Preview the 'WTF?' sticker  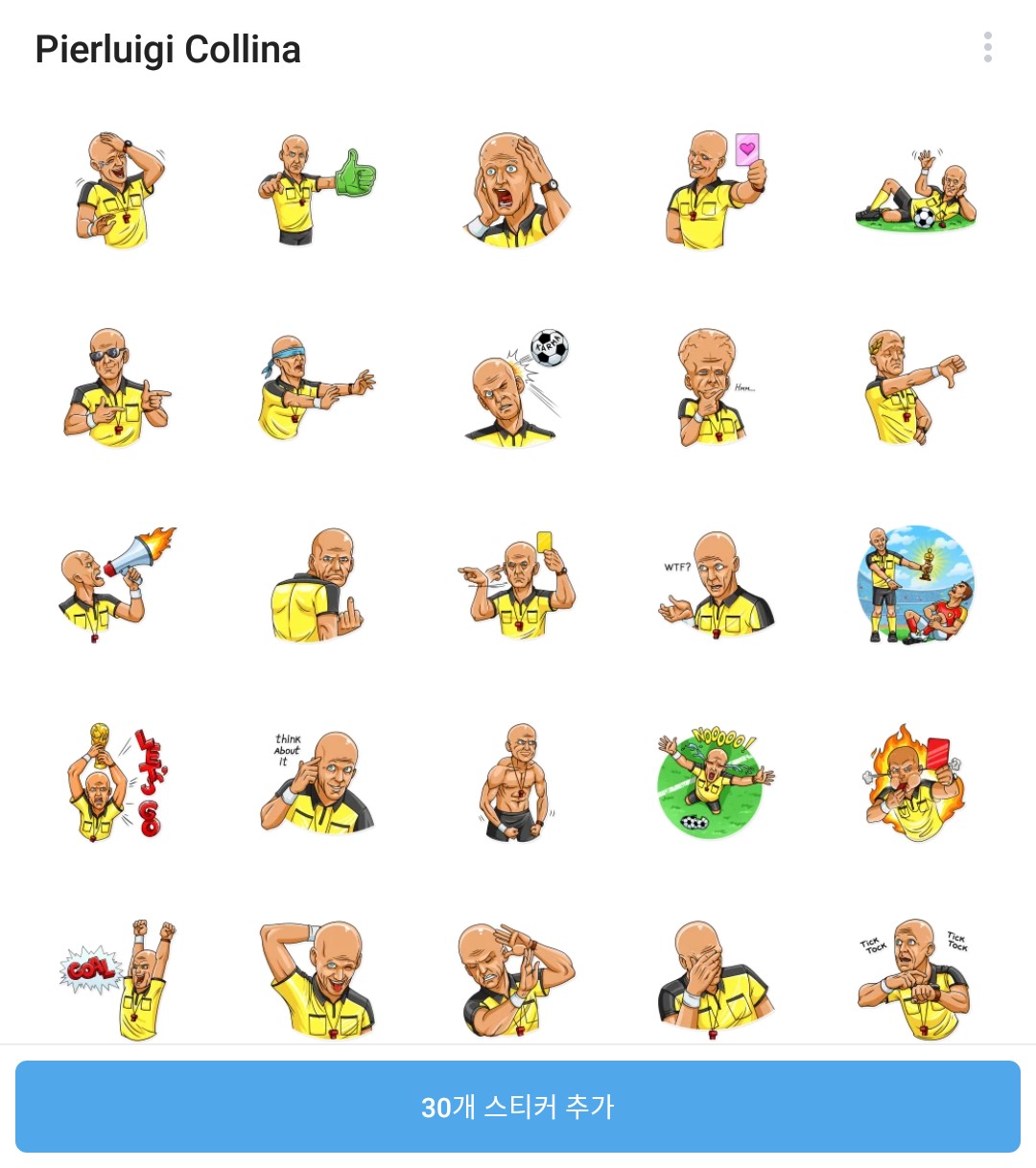pos(715,584)
